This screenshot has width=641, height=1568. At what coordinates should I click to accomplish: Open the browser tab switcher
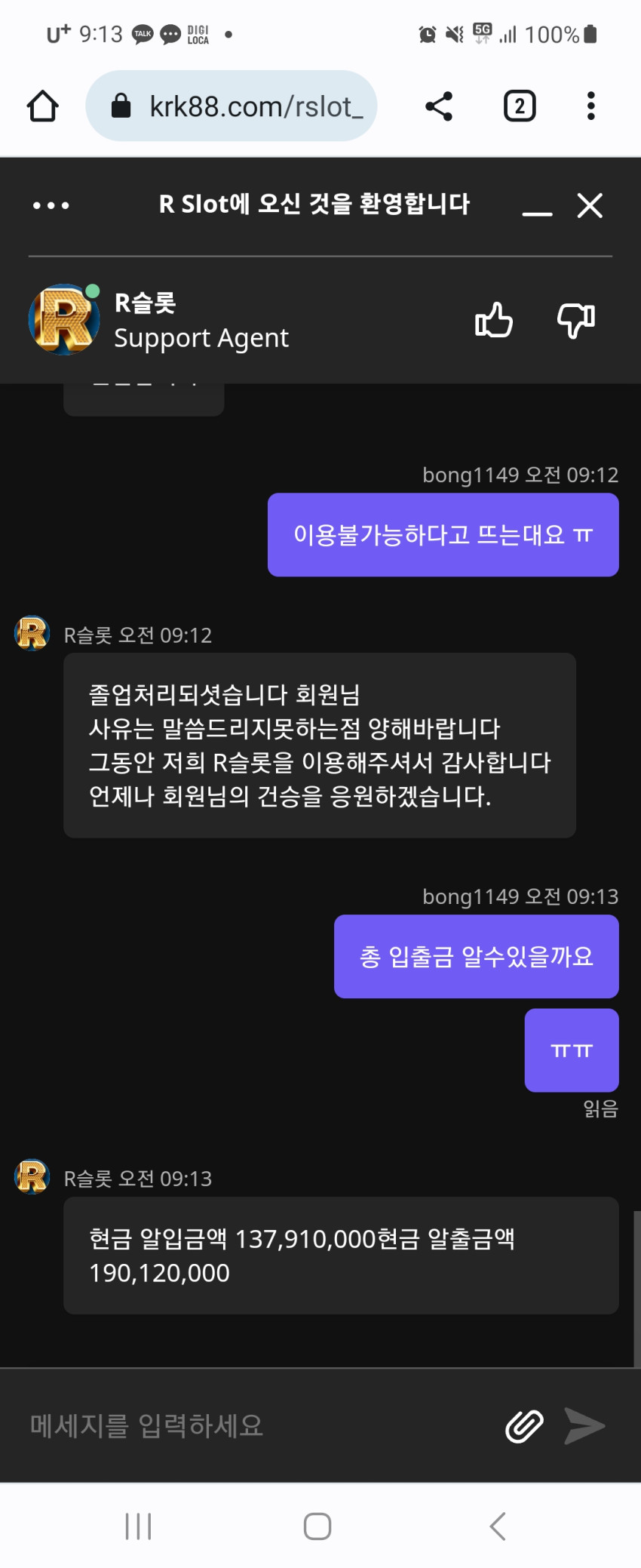tap(520, 106)
